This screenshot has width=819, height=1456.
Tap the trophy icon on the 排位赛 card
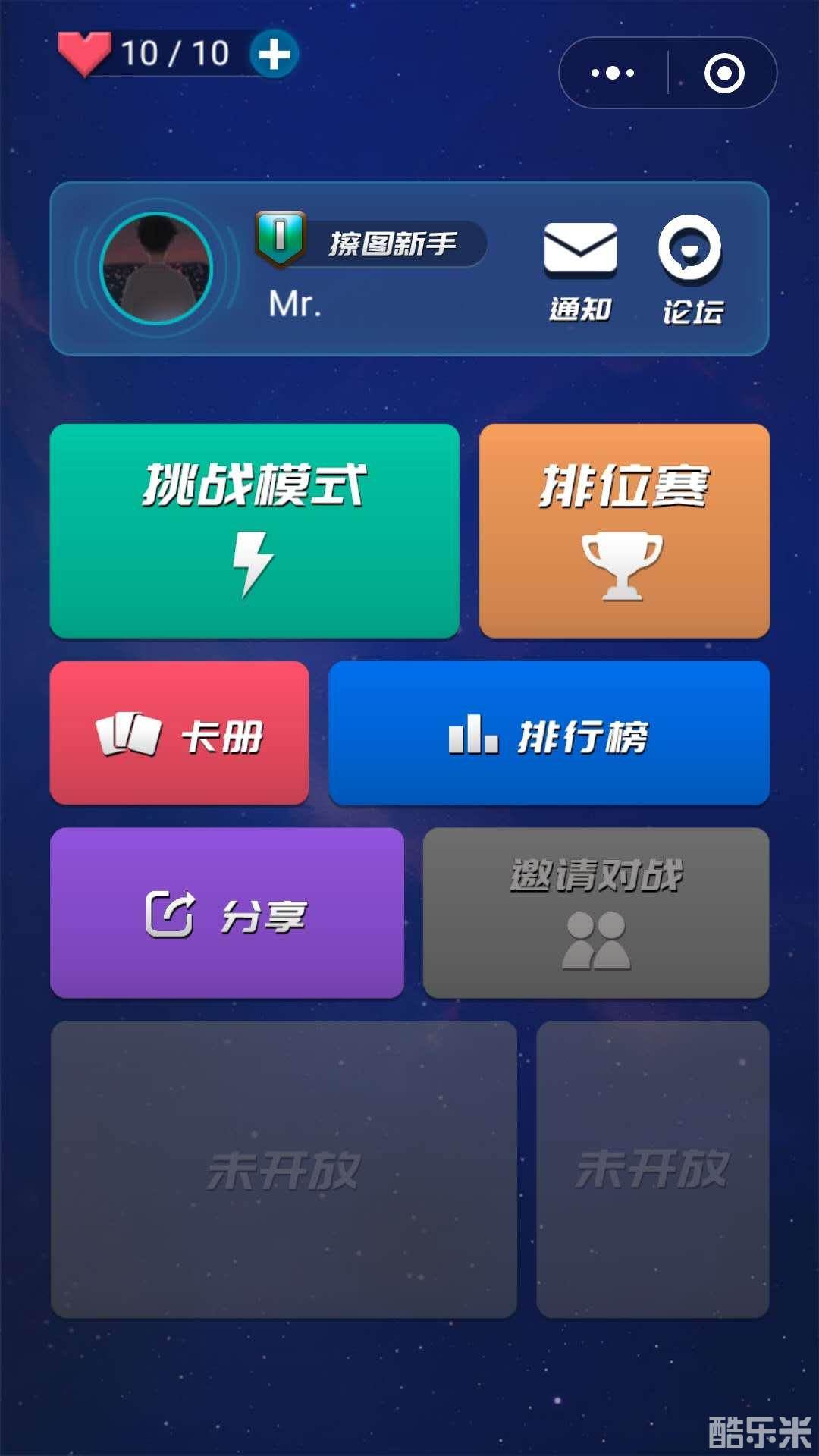[x=620, y=565]
